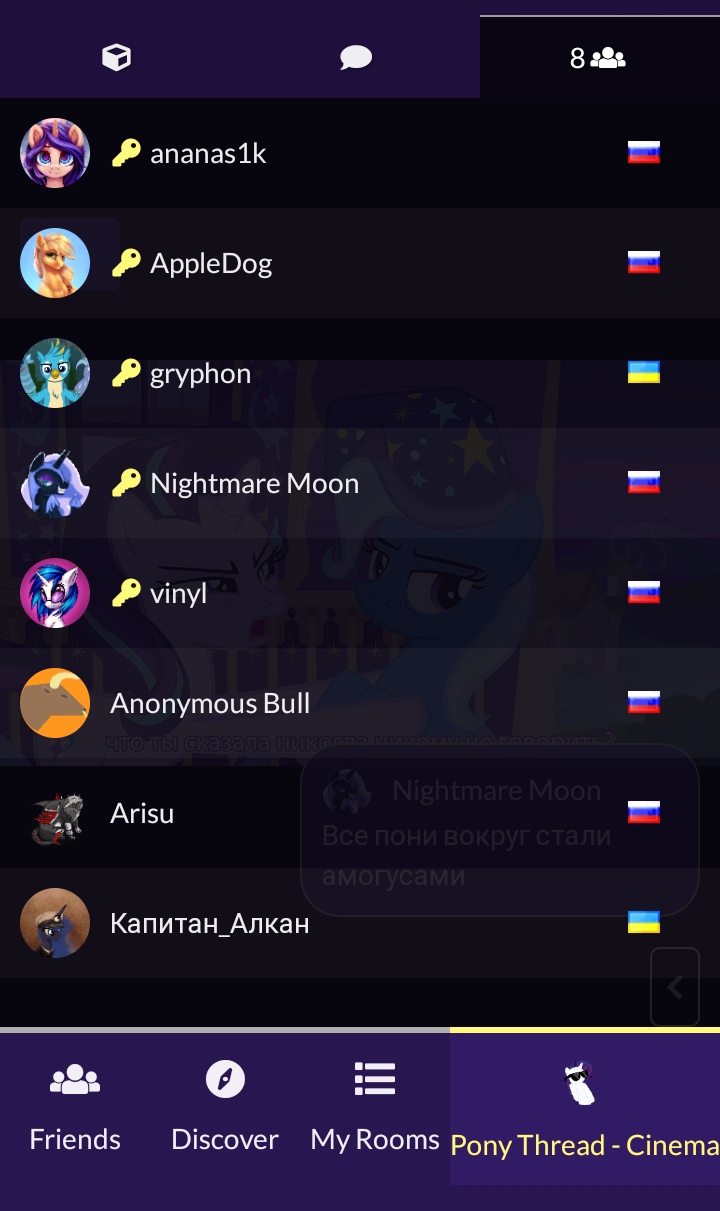
Task: Switch to the Discover tab
Action: [x=225, y=1108]
